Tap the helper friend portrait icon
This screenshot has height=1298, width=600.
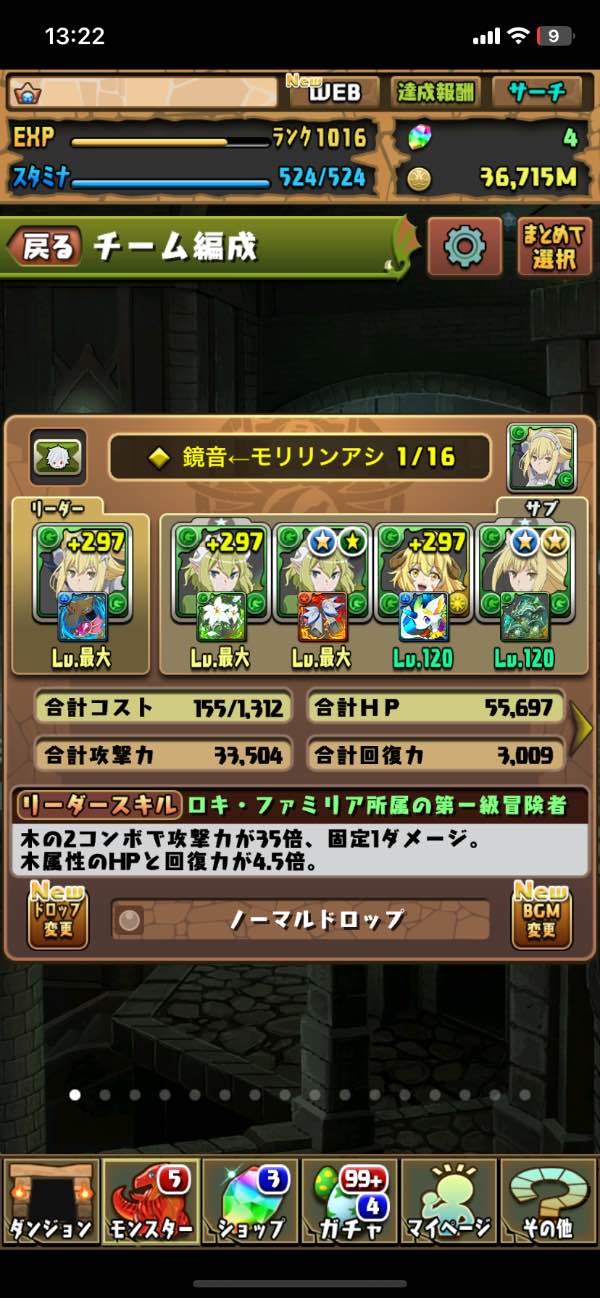541,458
